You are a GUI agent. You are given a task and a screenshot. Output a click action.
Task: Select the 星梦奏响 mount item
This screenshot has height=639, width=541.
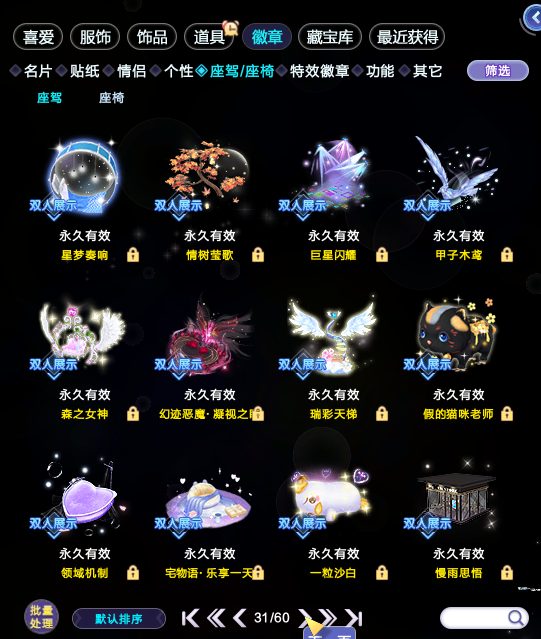coord(84,200)
